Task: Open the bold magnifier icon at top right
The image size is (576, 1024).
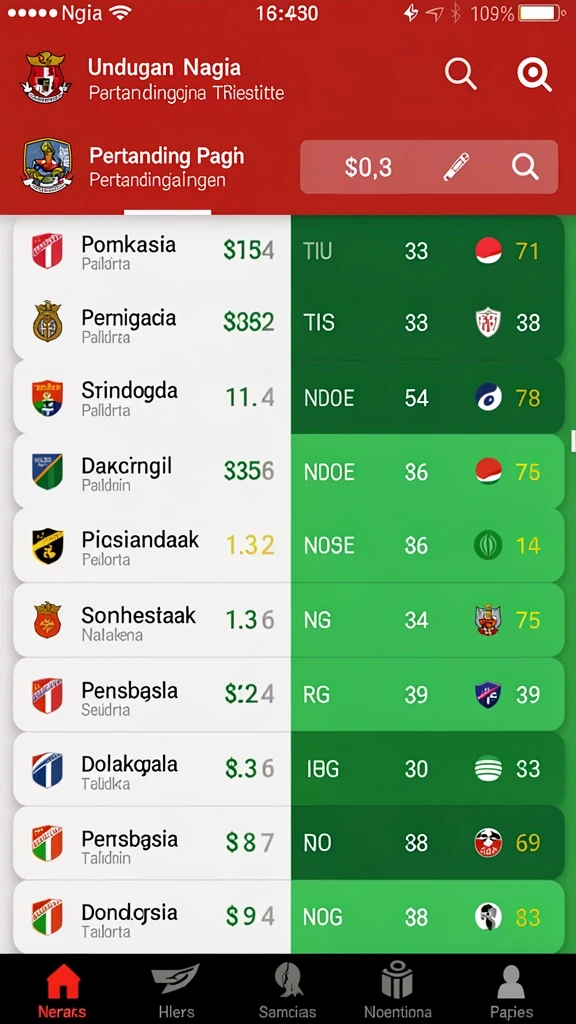Action: pos(534,74)
